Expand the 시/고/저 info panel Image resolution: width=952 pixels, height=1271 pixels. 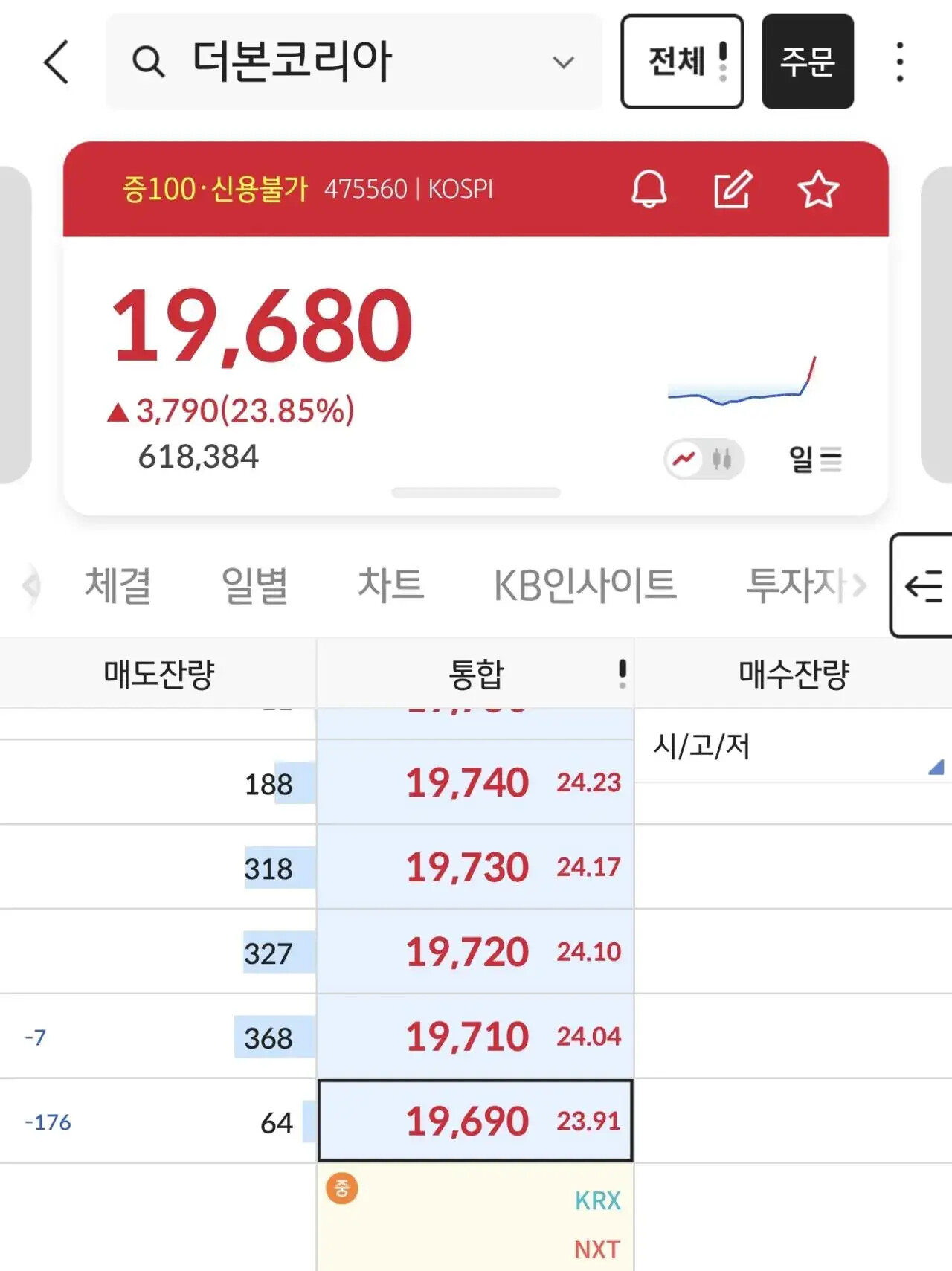[x=793, y=746]
